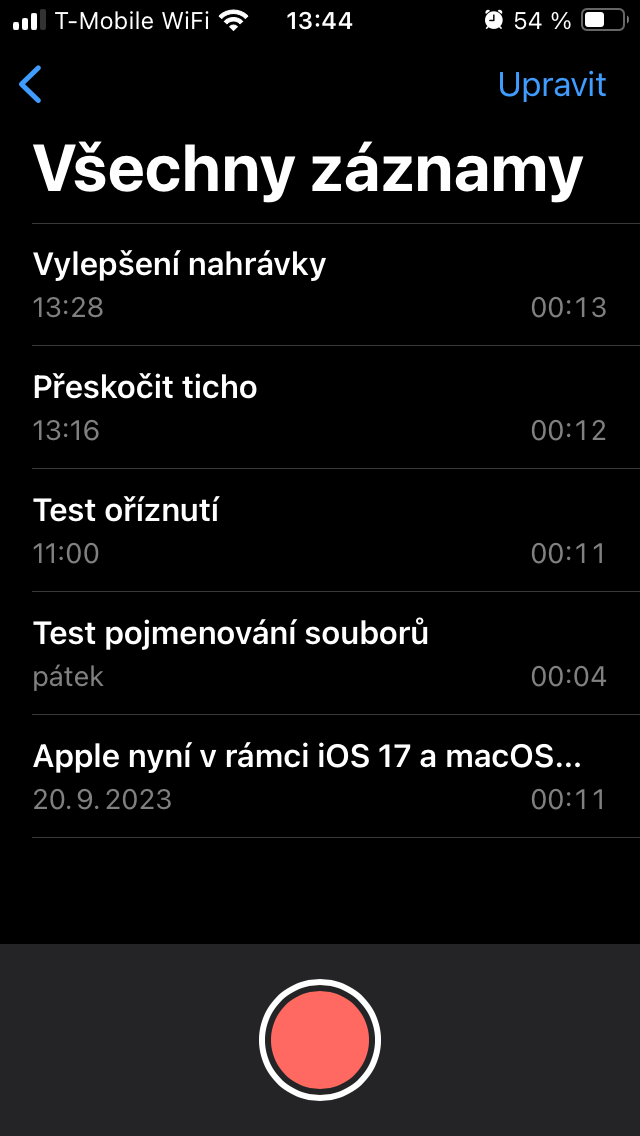This screenshot has height=1136, width=640.
Task: Go back using the top-left arrow
Action: 31,85
